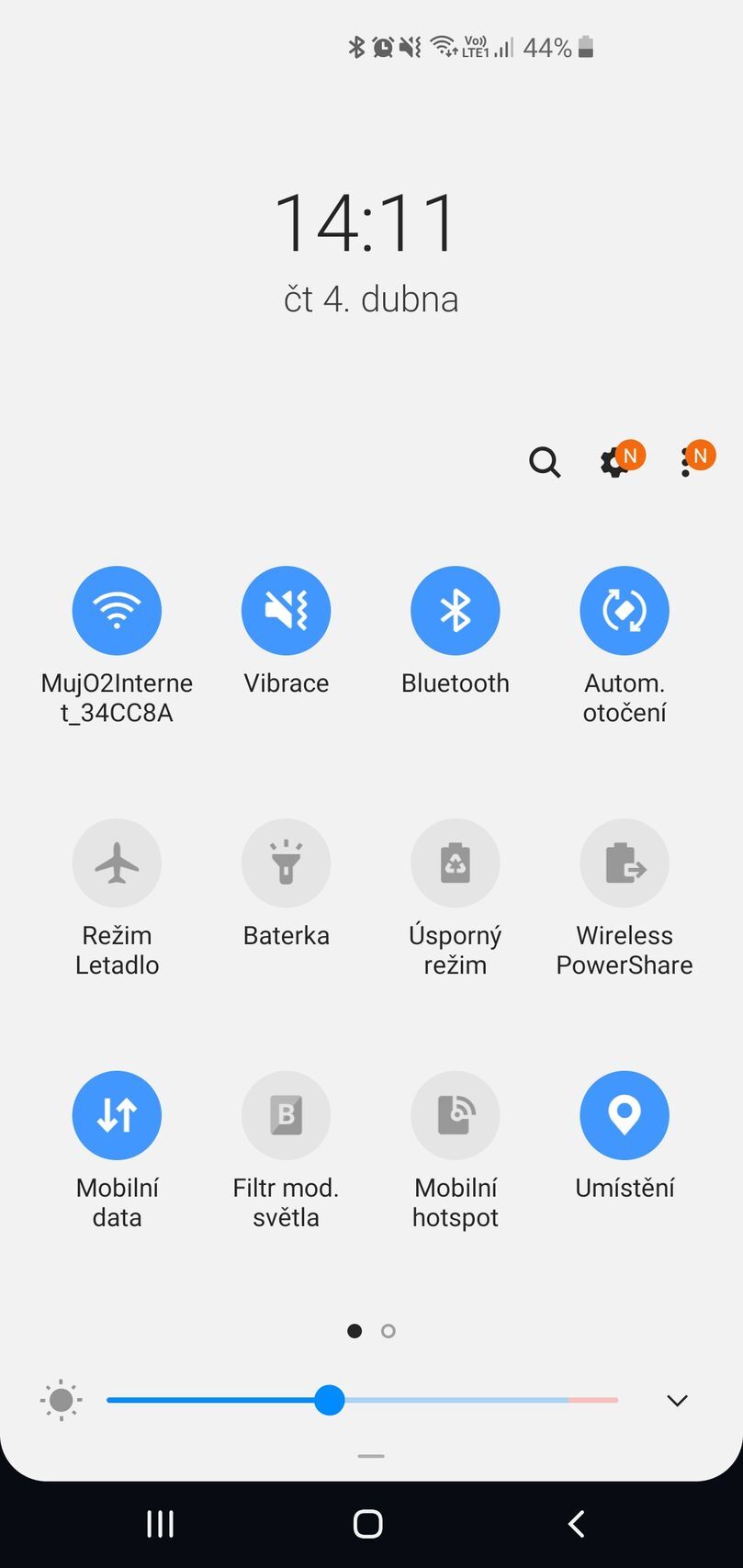The height and width of the screenshot is (1568, 743).
Task: Go to the second page indicator dot
Action: pyautogui.click(x=388, y=1331)
